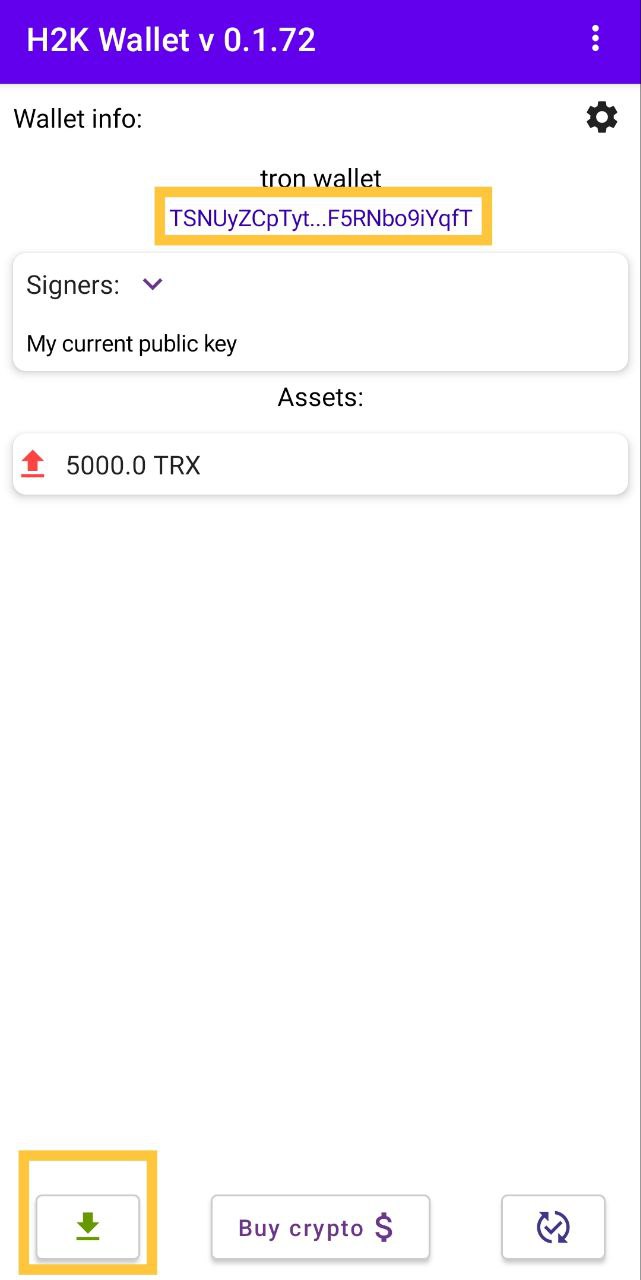This screenshot has height=1280, width=641.
Task: Open the three-dot overflow menu
Action: coord(596,40)
